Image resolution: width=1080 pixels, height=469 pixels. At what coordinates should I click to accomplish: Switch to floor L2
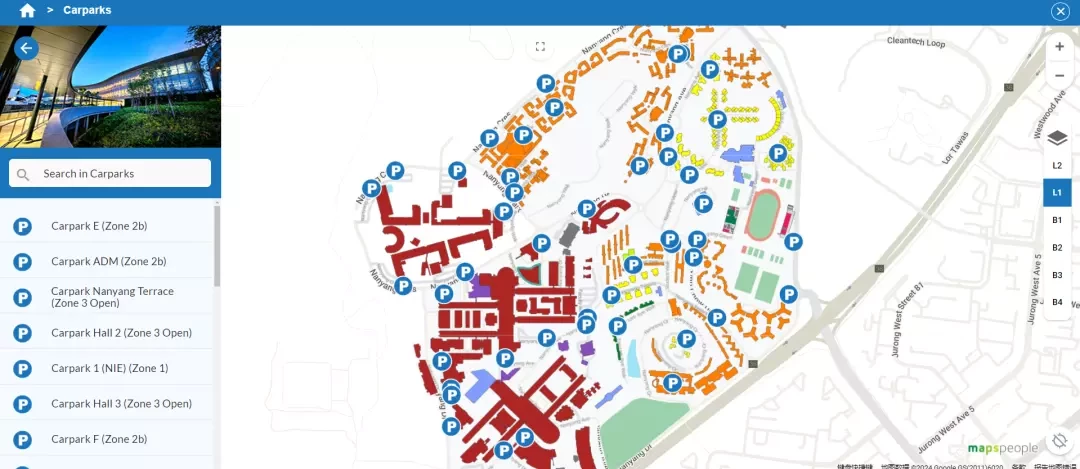pyautogui.click(x=1057, y=165)
